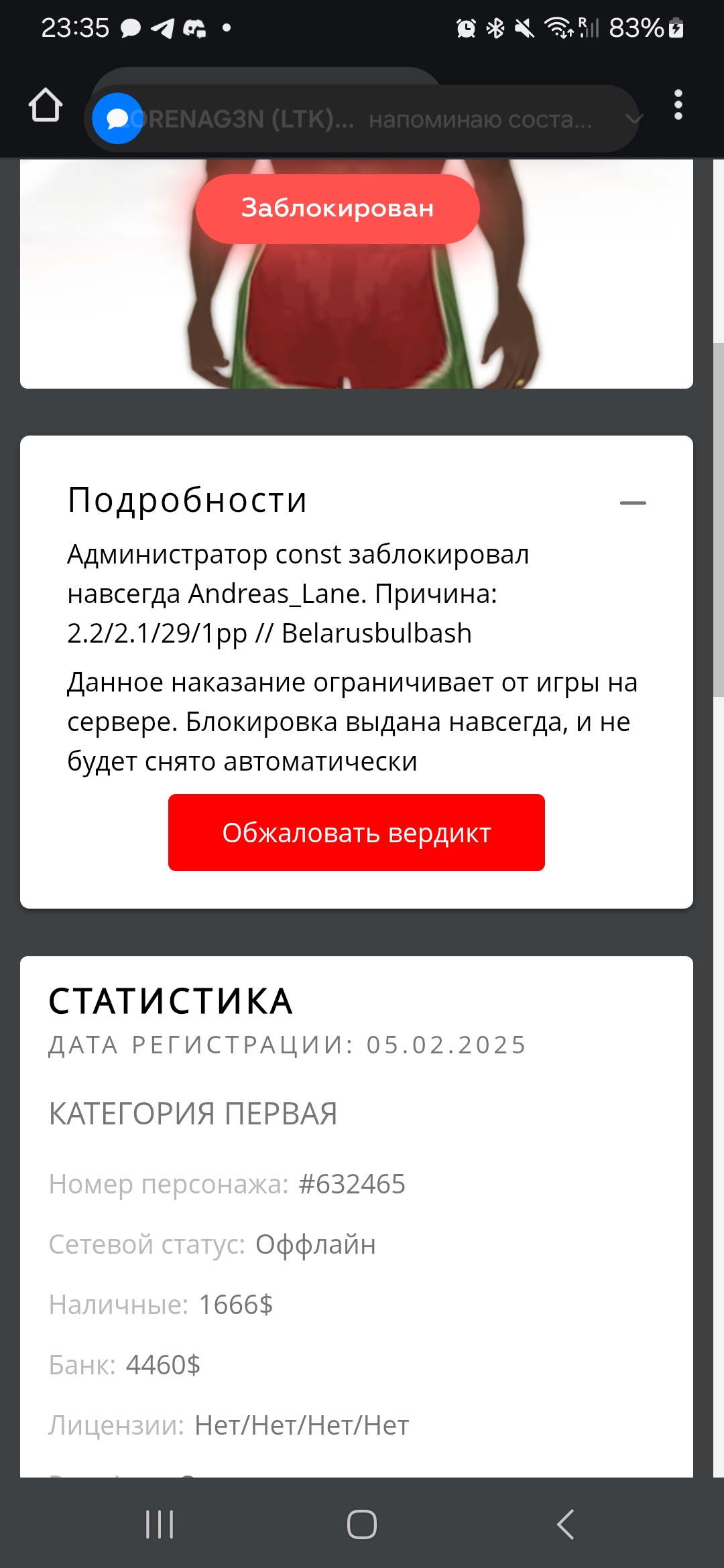The width and height of the screenshot is (724, 1568).
Task: Tap Обжаловать вердикт to appeal the ban
Action: pos(356,832)
